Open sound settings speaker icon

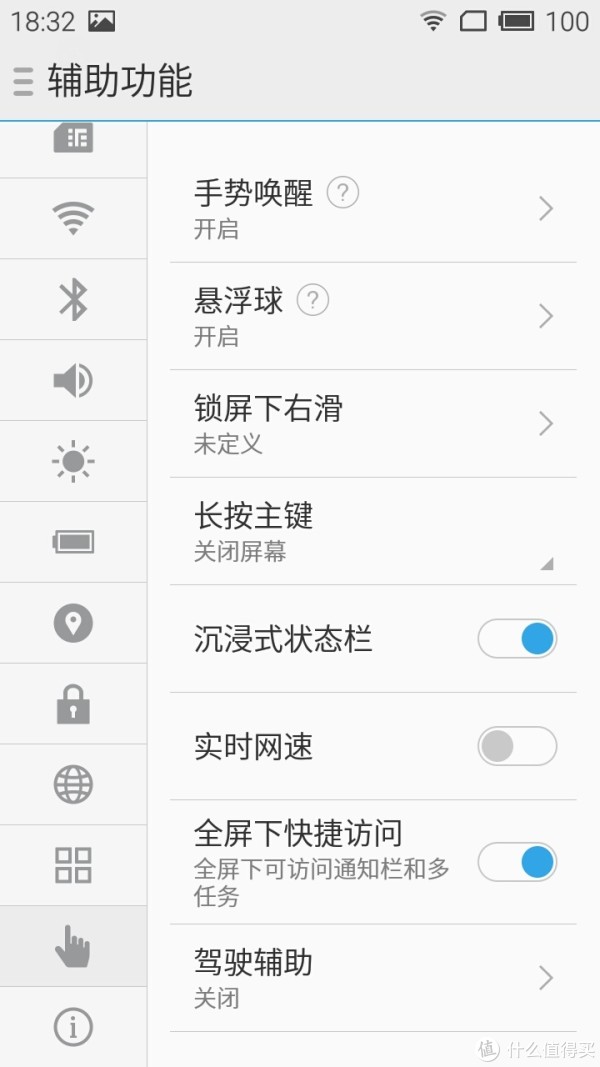73,380
